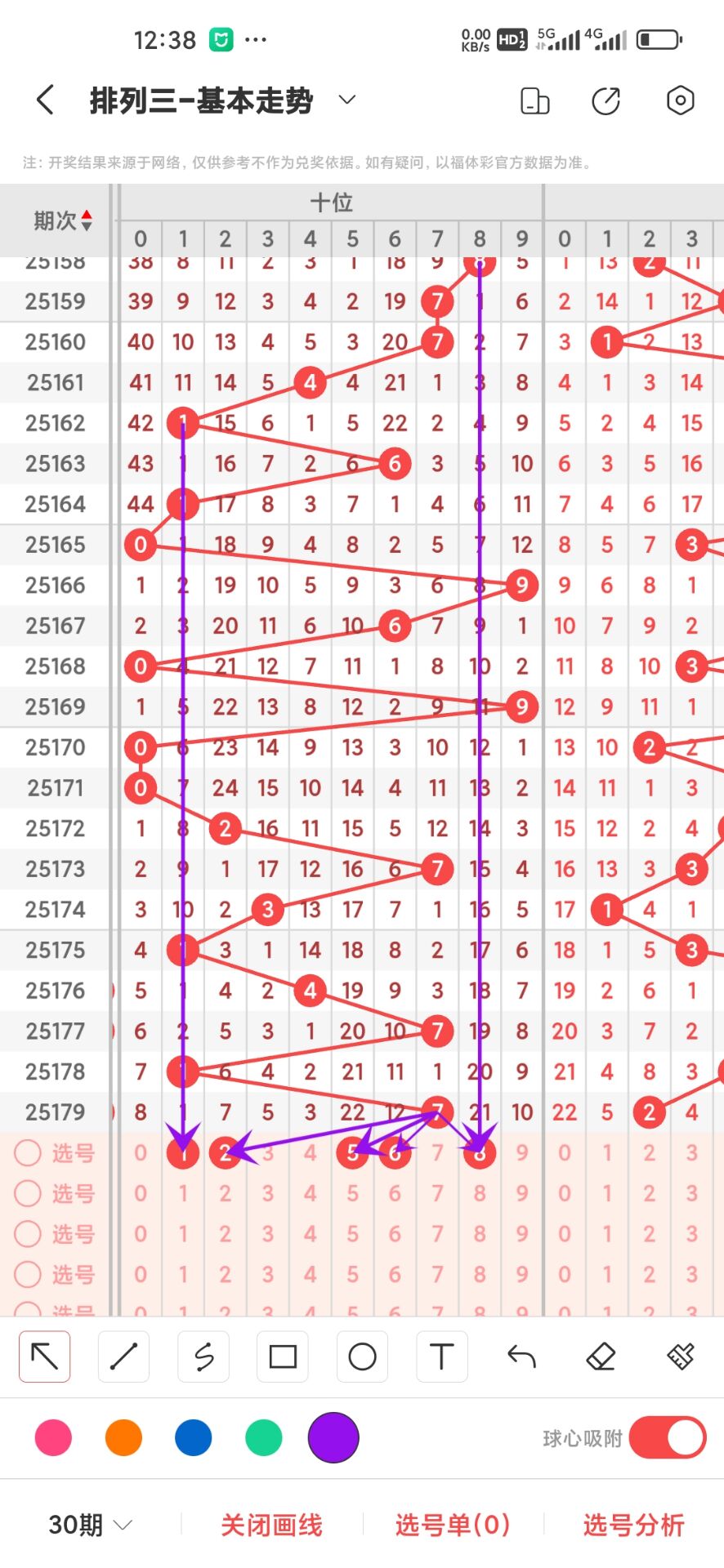Screen dimensions: 724x1568
Task: Share the trend chart
Action: [606, 100]
